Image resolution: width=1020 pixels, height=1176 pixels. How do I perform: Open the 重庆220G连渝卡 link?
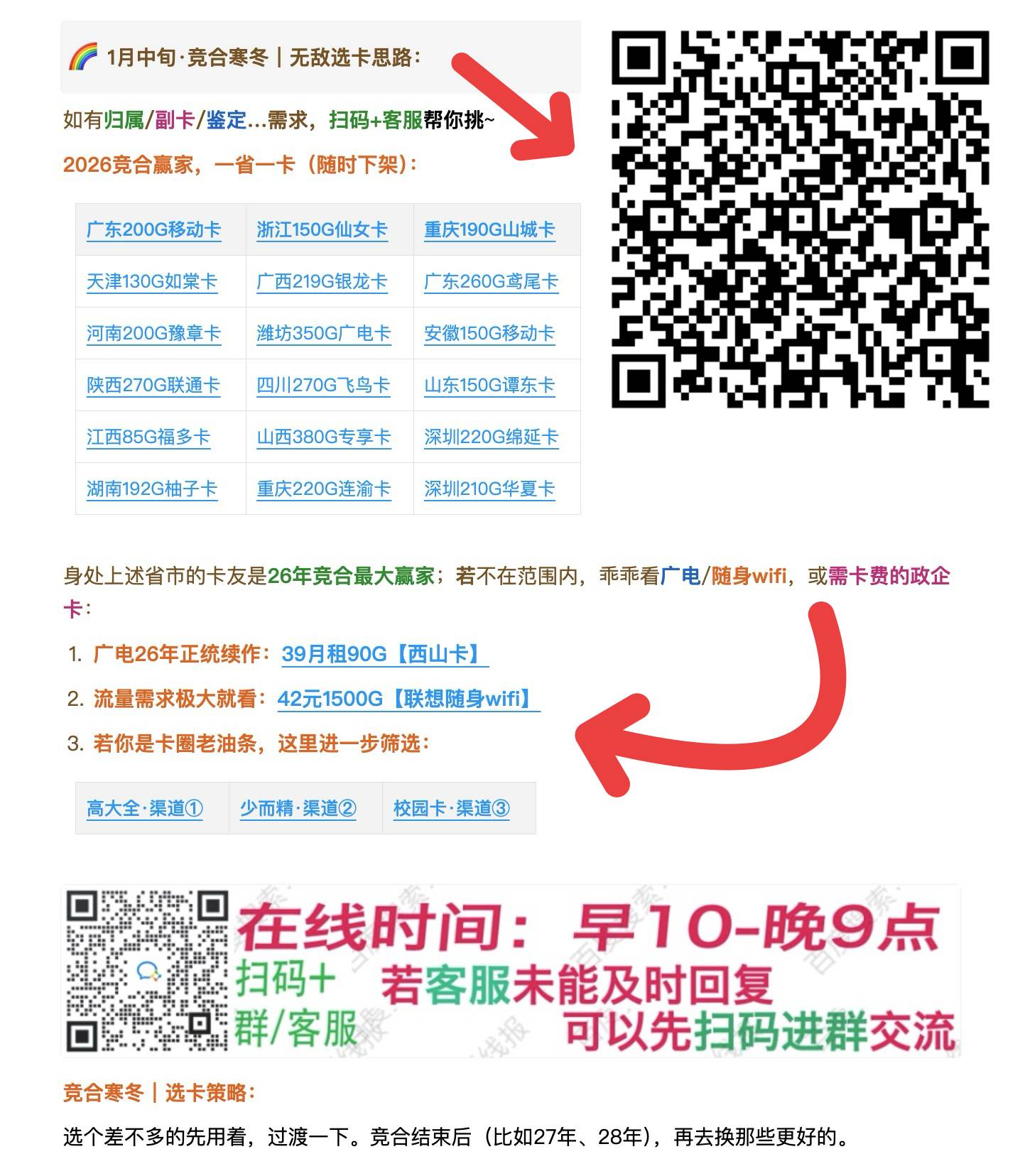(x=323, y=489)
